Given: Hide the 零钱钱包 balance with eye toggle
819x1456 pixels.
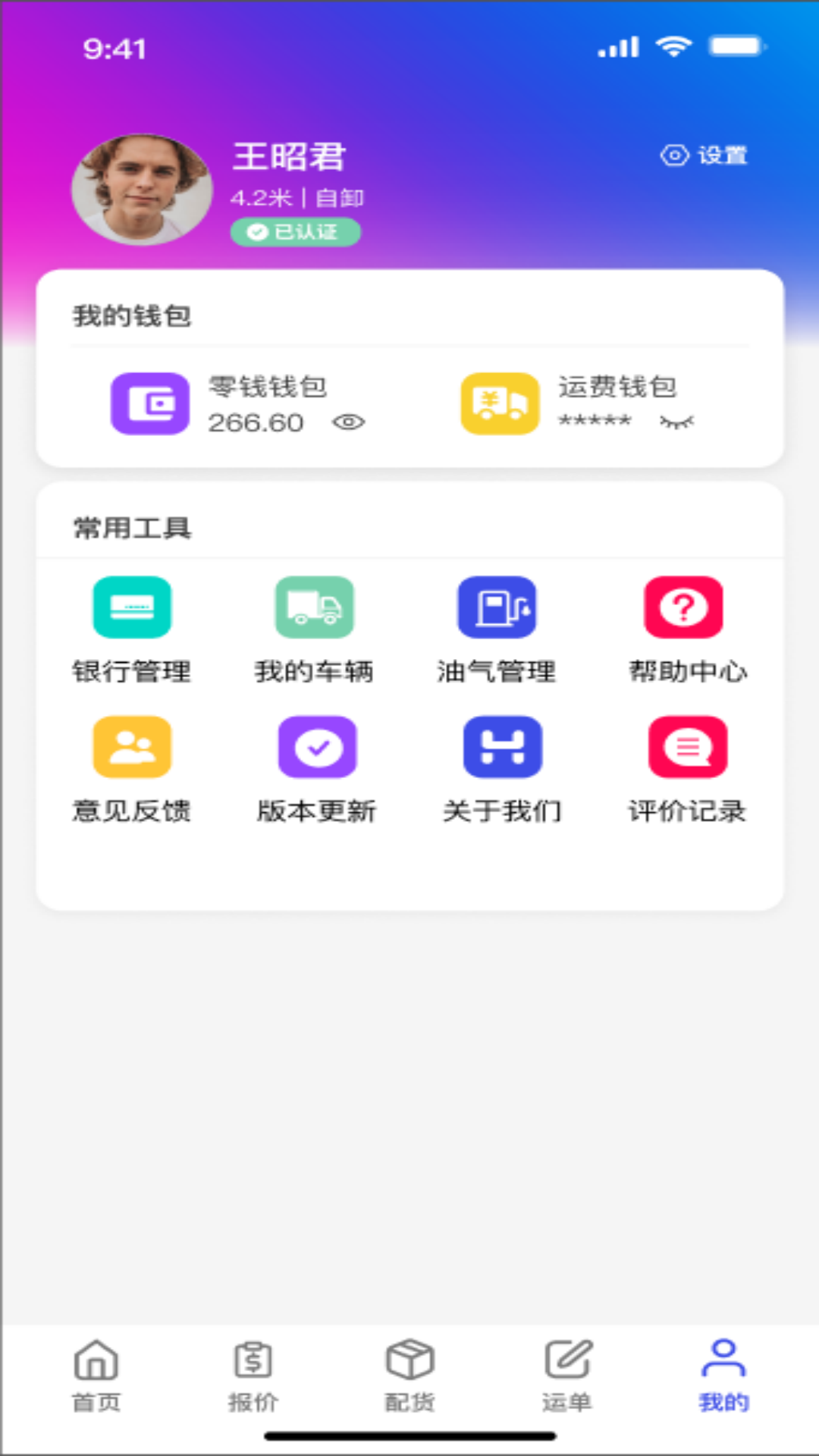Looking at the screenshot, I should click(x=348, y=422).
